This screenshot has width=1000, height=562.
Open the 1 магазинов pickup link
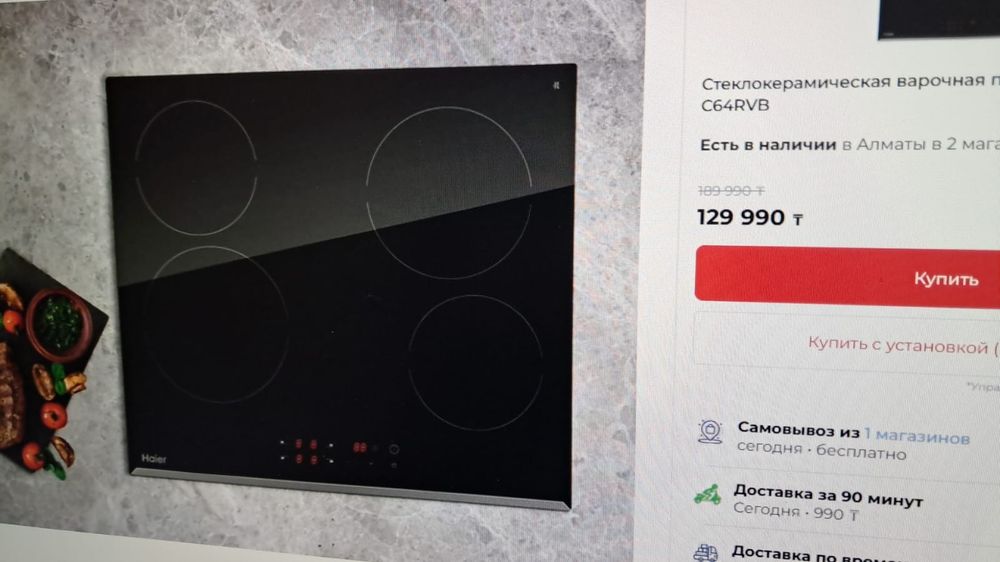917,435
